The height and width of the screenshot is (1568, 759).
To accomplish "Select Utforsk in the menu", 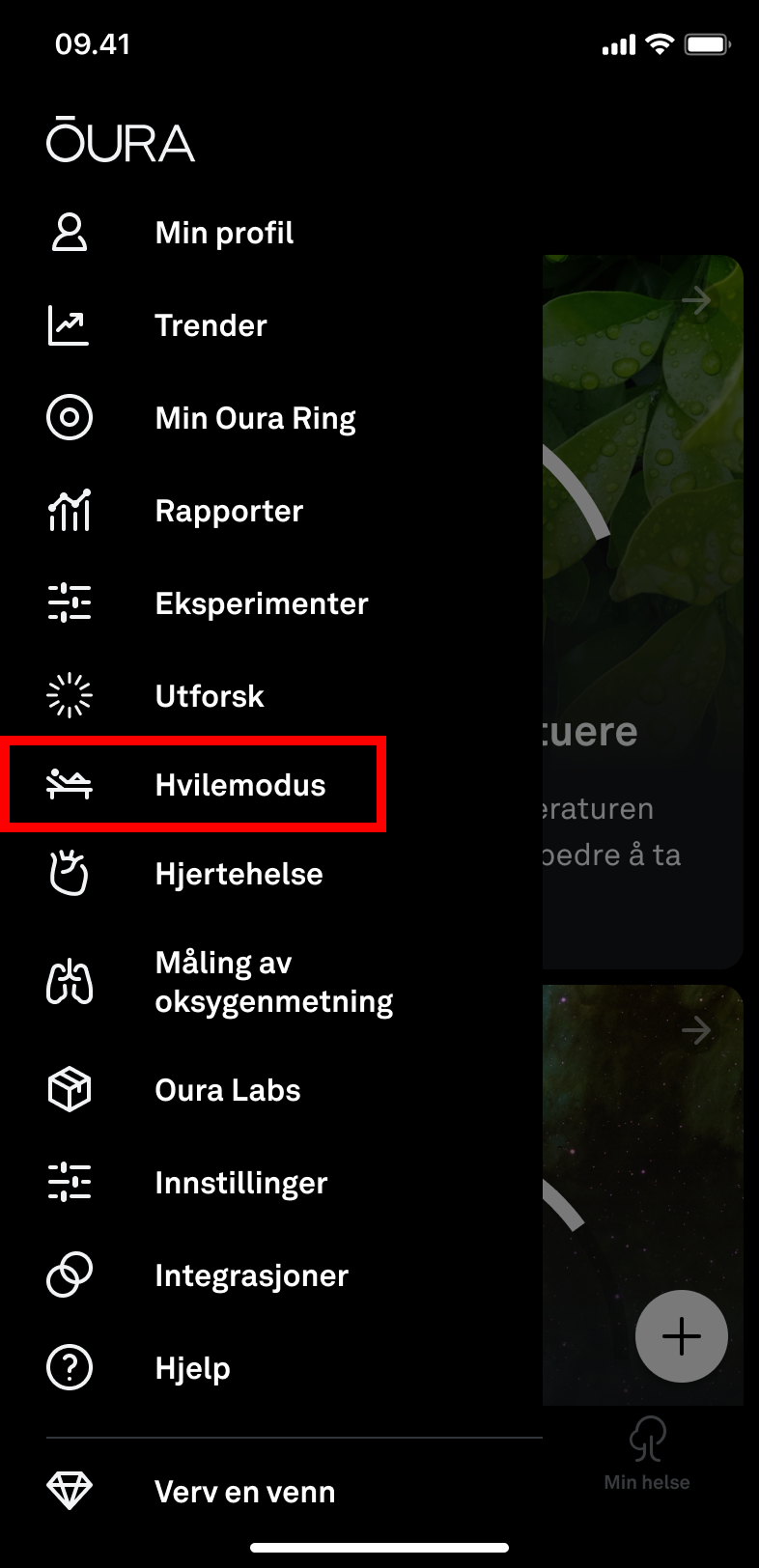I will [209, 697].
